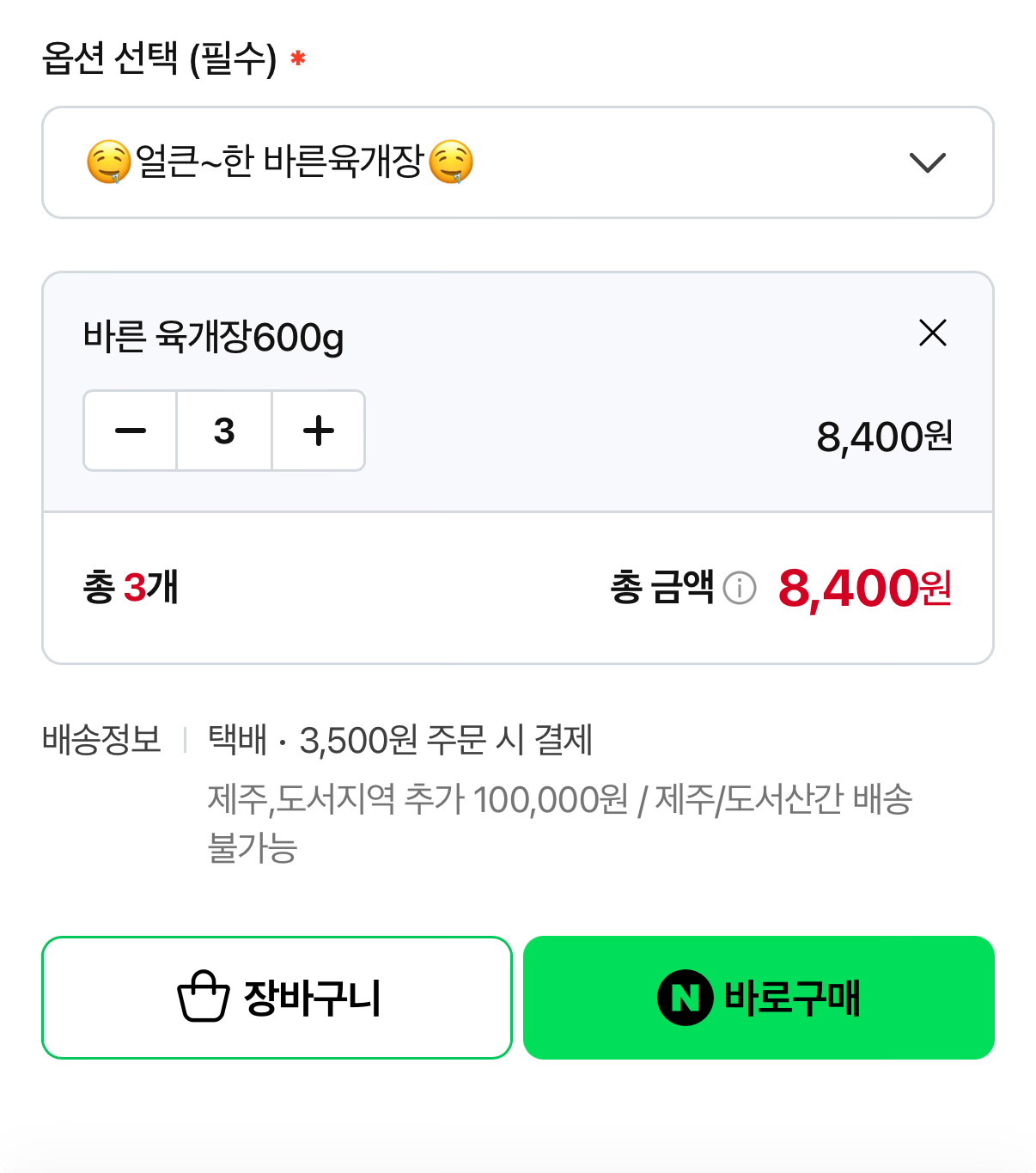The height and width of the screenshot is (1173, 1036).
Task: Purchase immediately with 바로구매
Action: 759,997
